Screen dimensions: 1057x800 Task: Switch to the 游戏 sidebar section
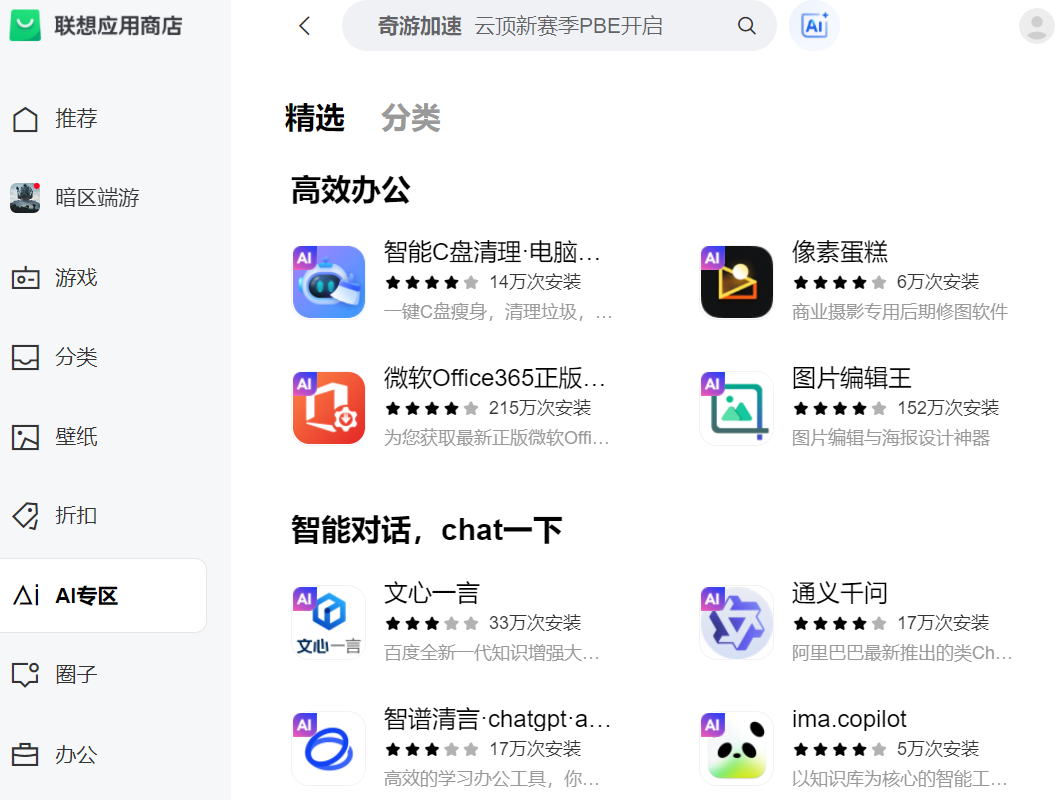(x=76, y=277)
